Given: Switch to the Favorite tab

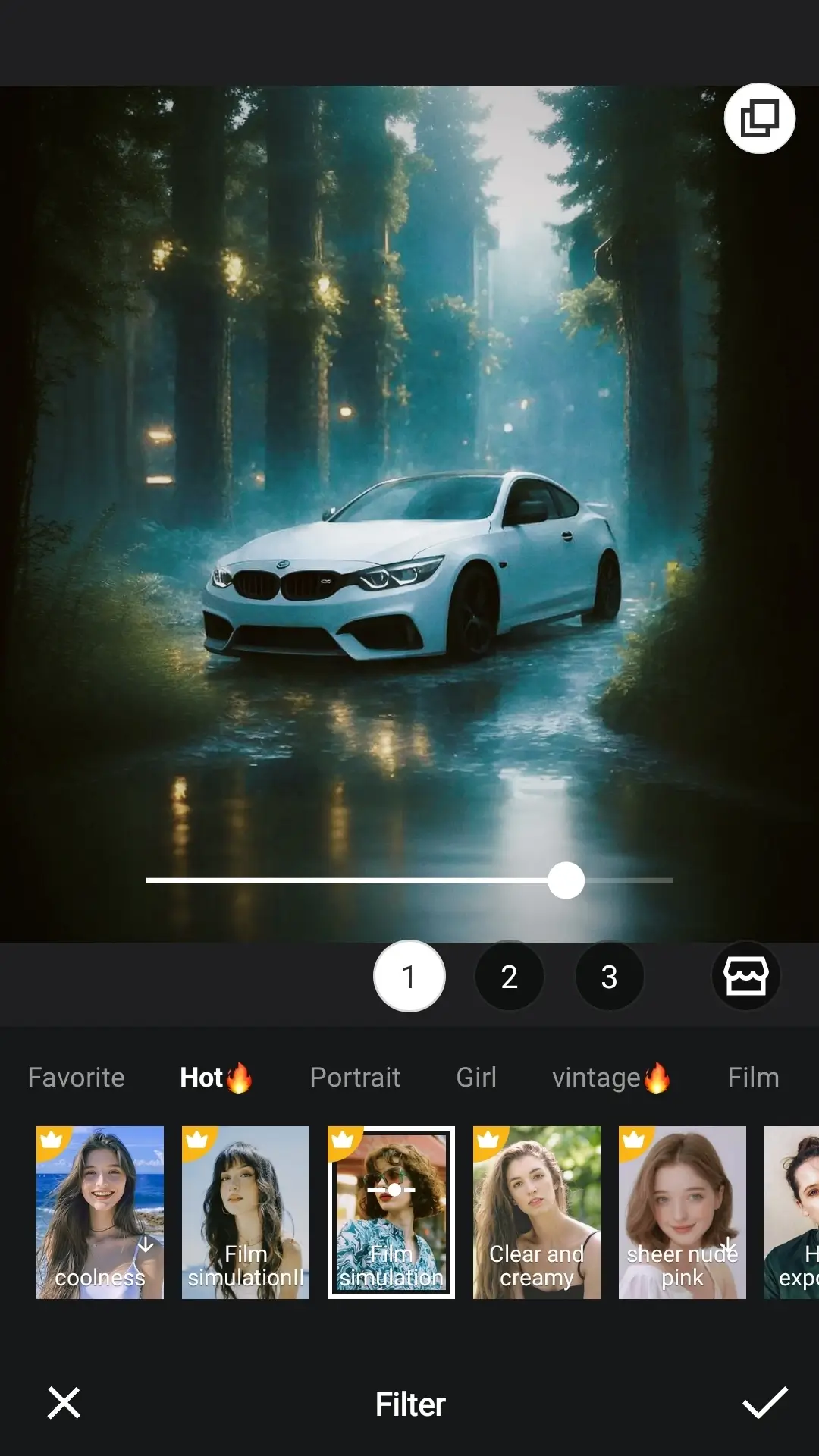Looking at the screenshot, I should pyautogui.click(x=77, y=1077).
